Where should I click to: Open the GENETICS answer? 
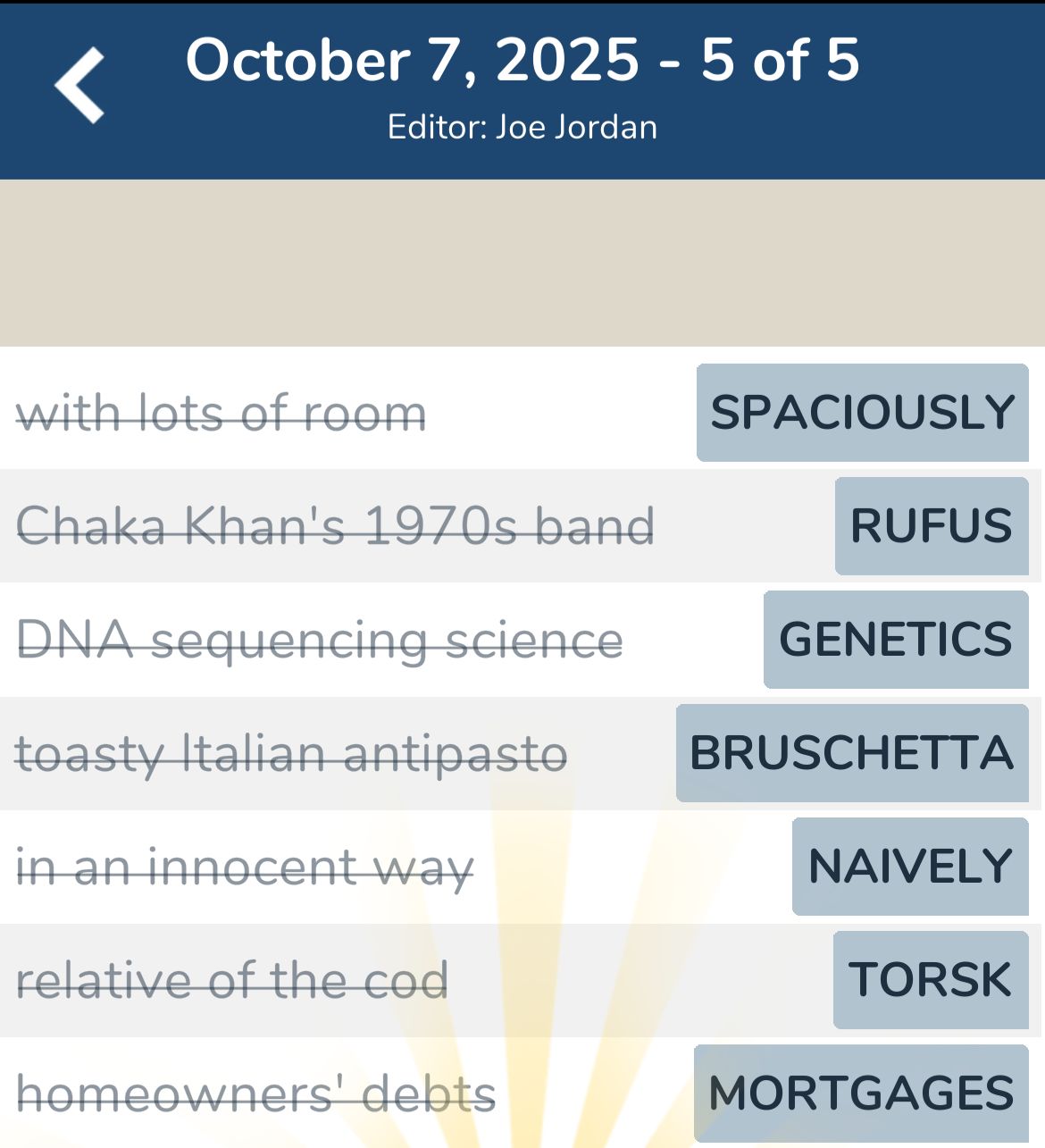pyautogui.click(x=895, y=640)
